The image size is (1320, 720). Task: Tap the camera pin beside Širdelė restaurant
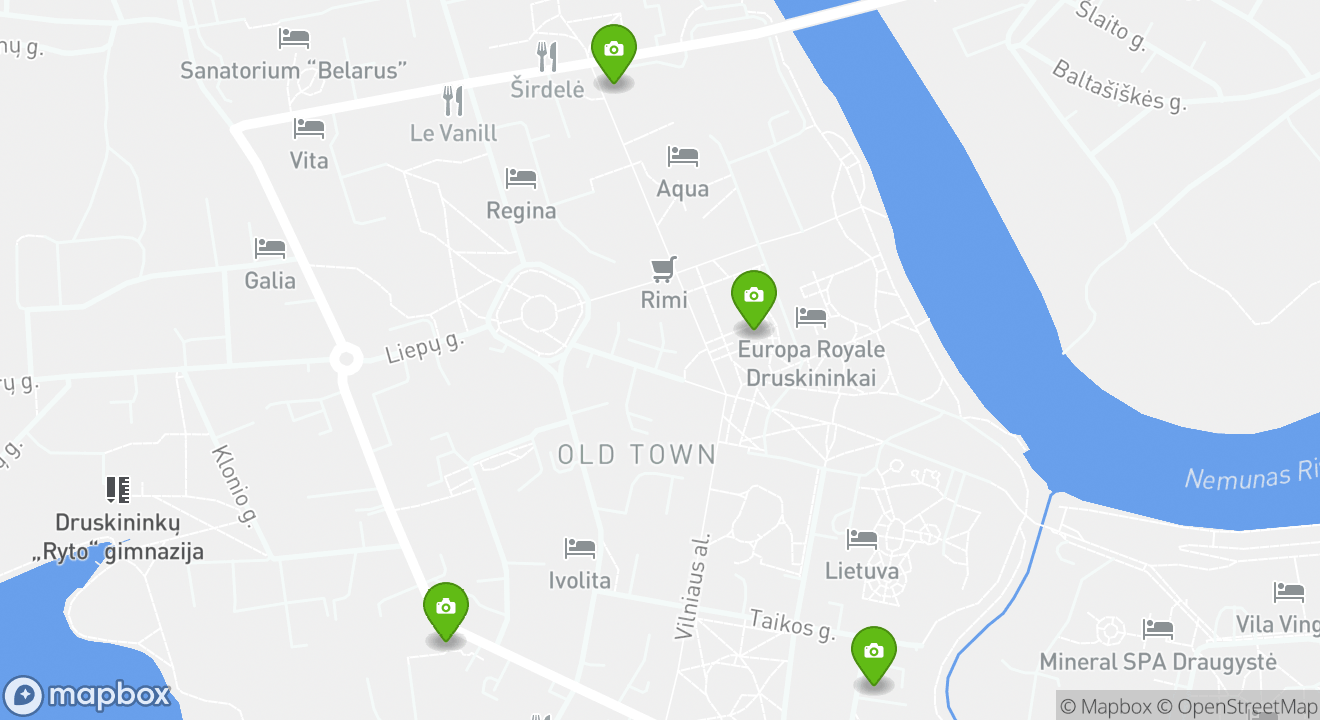click(614, 50)
